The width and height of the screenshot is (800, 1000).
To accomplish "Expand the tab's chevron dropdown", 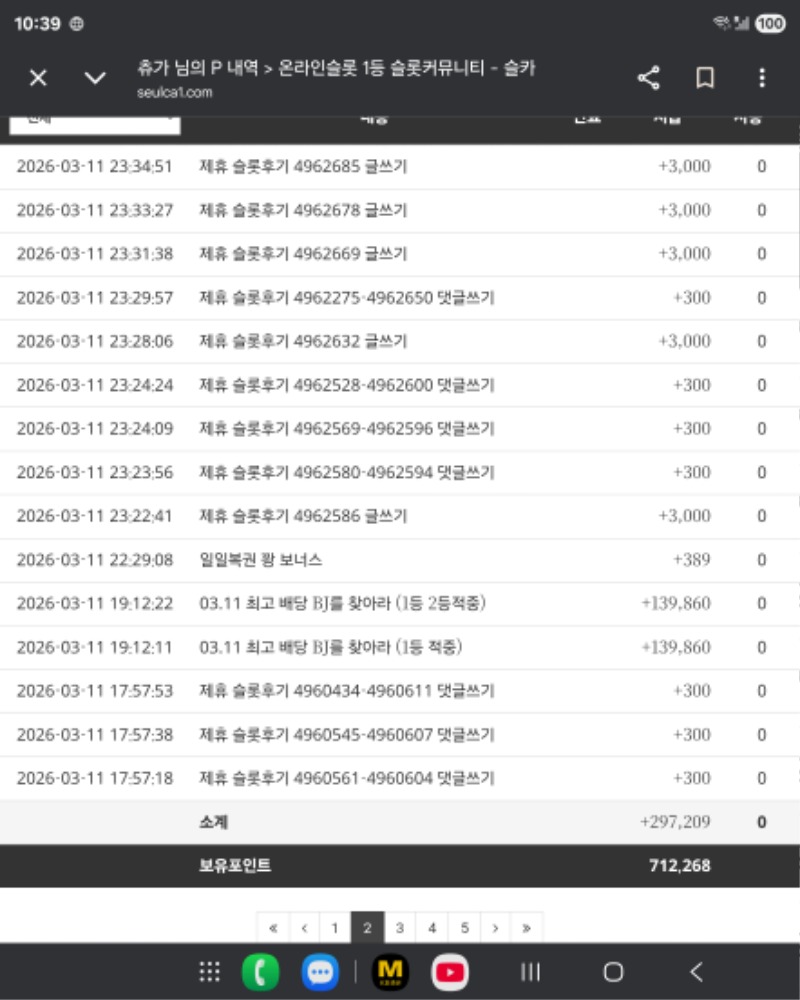I will point(95,78).
